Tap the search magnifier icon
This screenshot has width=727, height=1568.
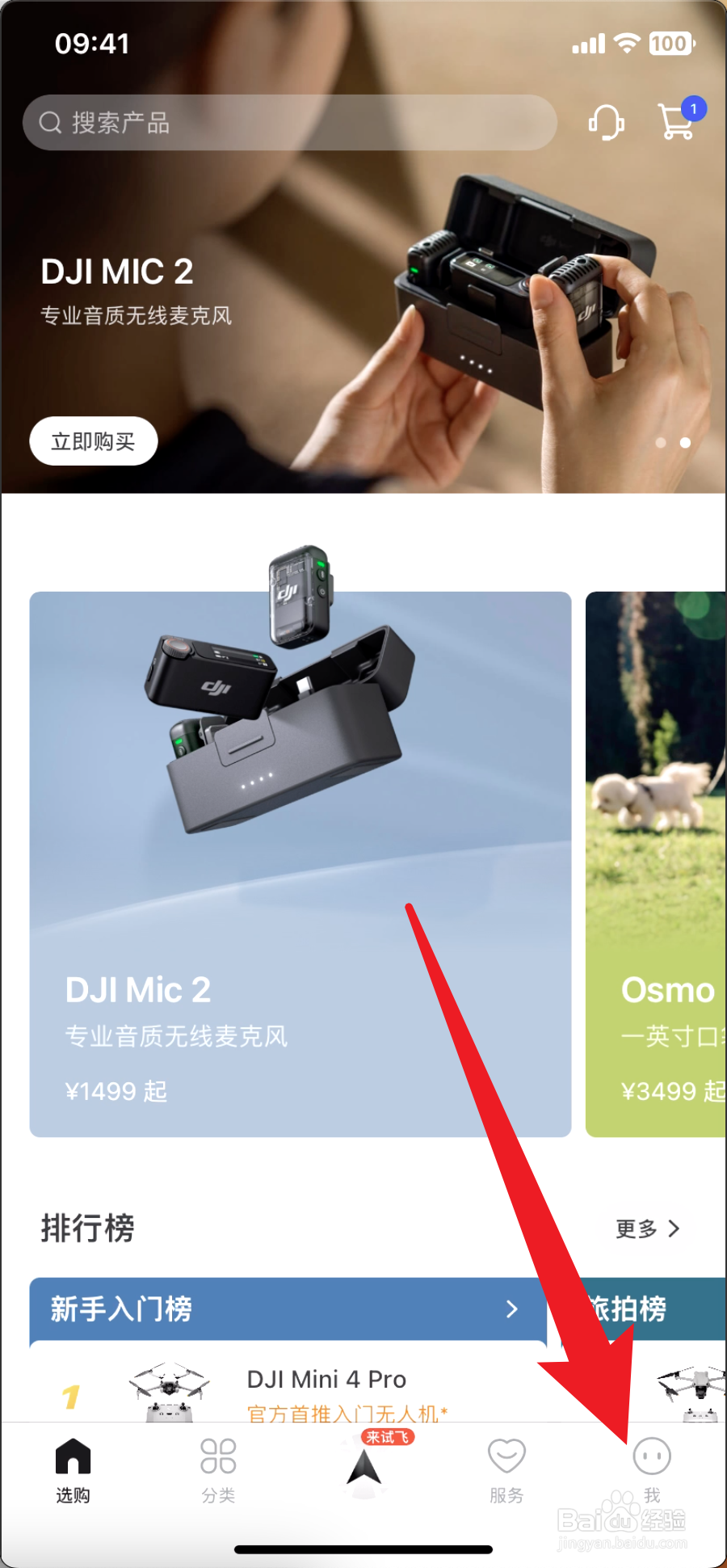(50, 122)
